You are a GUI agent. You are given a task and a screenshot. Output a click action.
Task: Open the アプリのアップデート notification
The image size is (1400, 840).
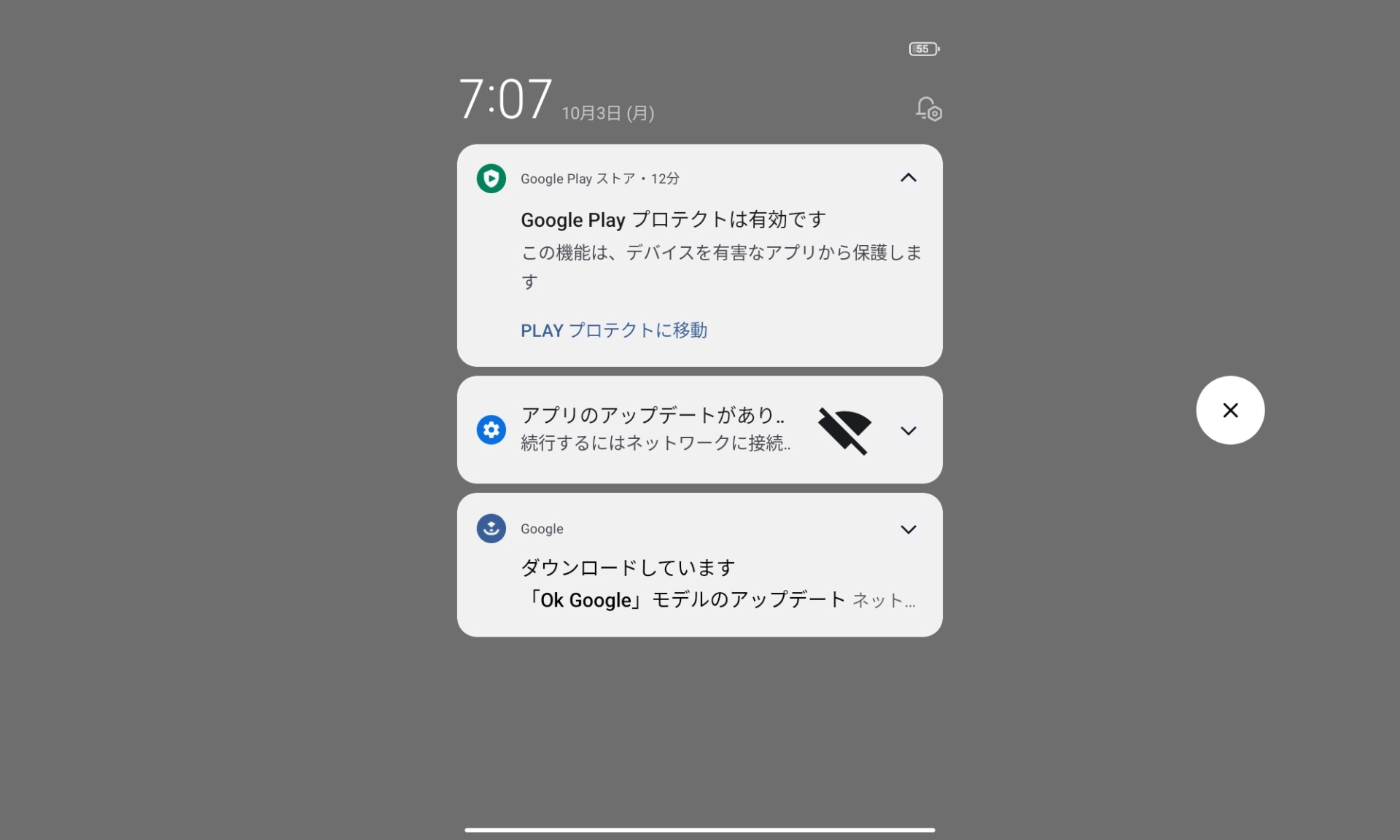pyautogui.click(x=653, y=429)
